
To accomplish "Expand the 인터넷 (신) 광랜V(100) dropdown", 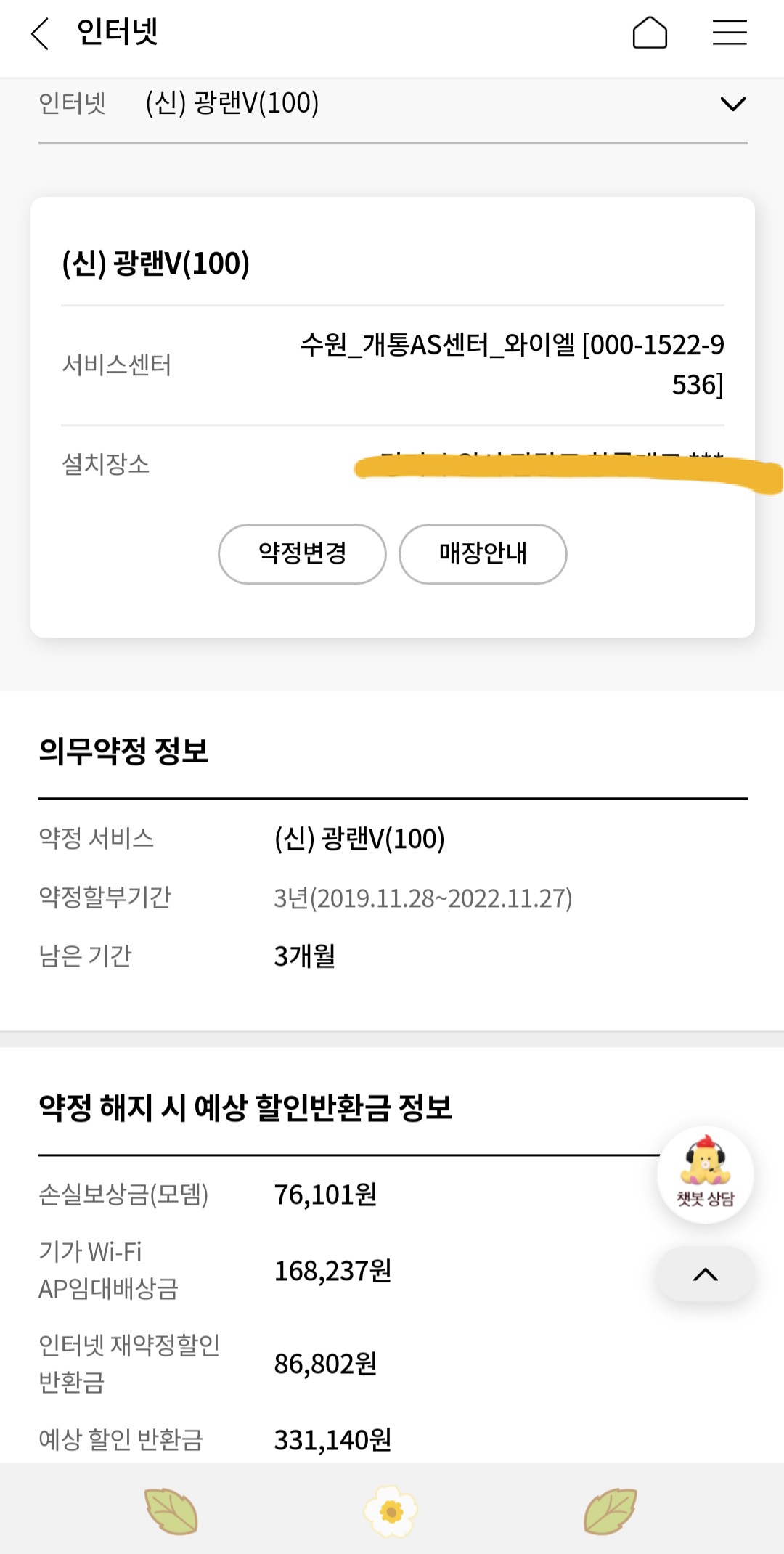I will pos(732,104).
